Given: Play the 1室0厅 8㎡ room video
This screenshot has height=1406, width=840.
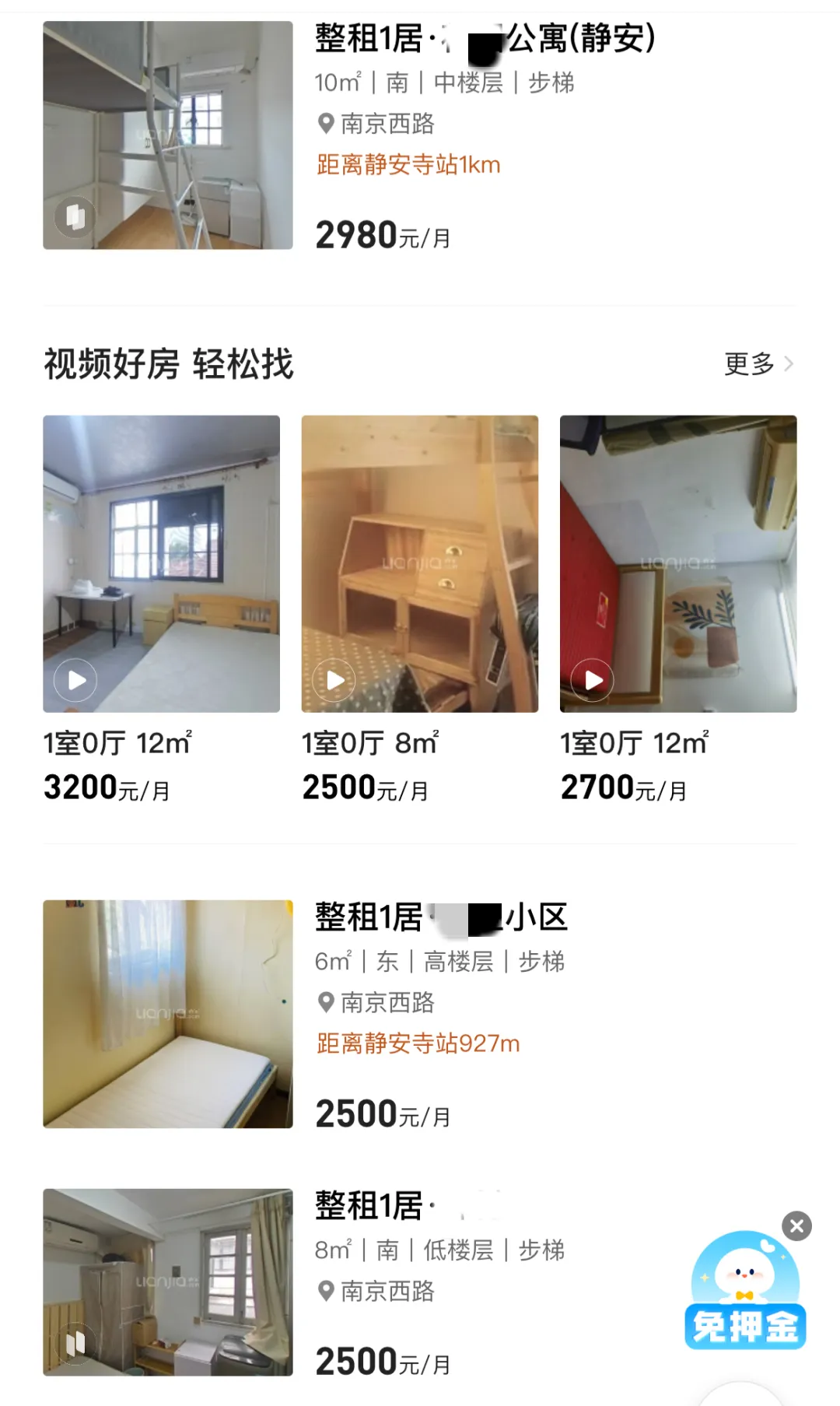Looking at the screenshot, I should coord(334,680).
